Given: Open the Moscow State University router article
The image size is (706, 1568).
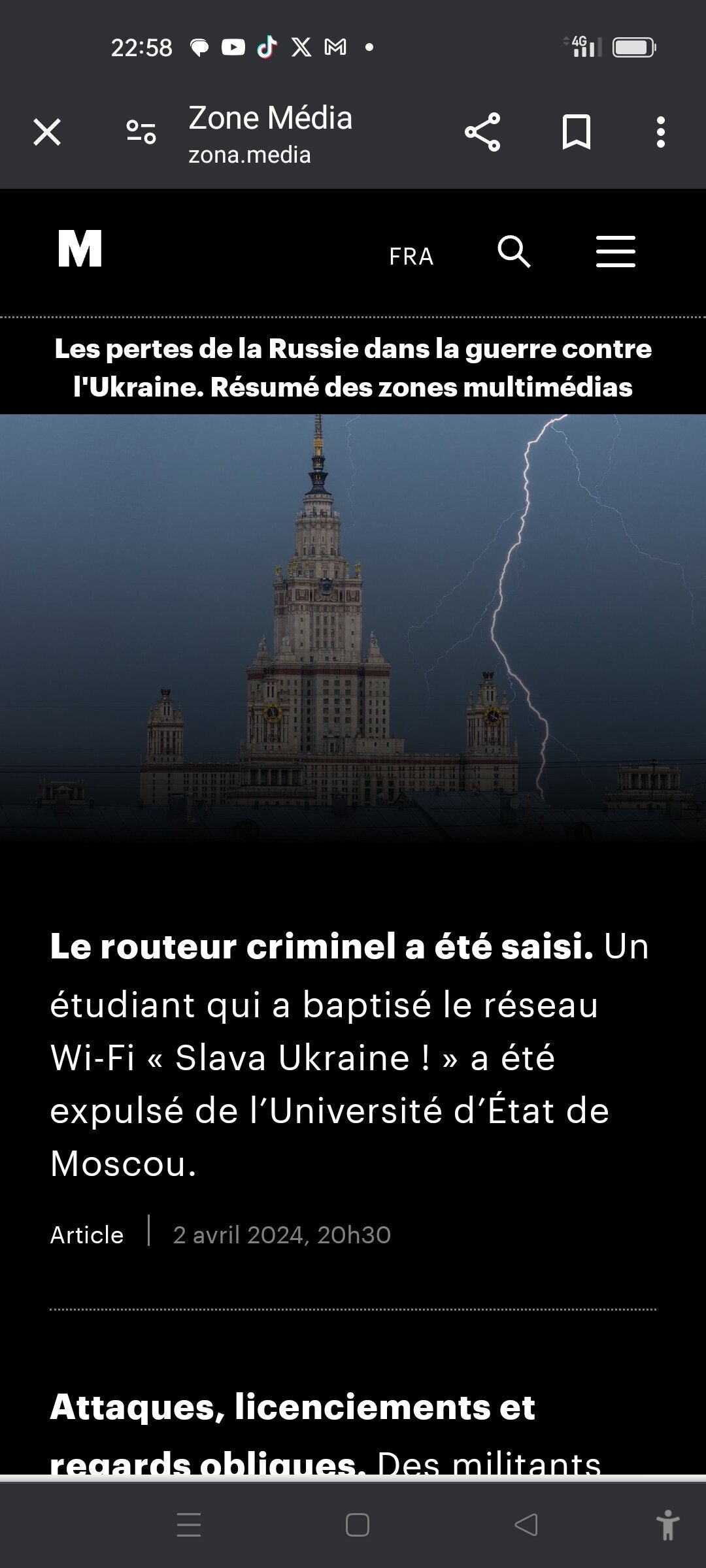Looking at the screenshot, I should click(349, 1053).
